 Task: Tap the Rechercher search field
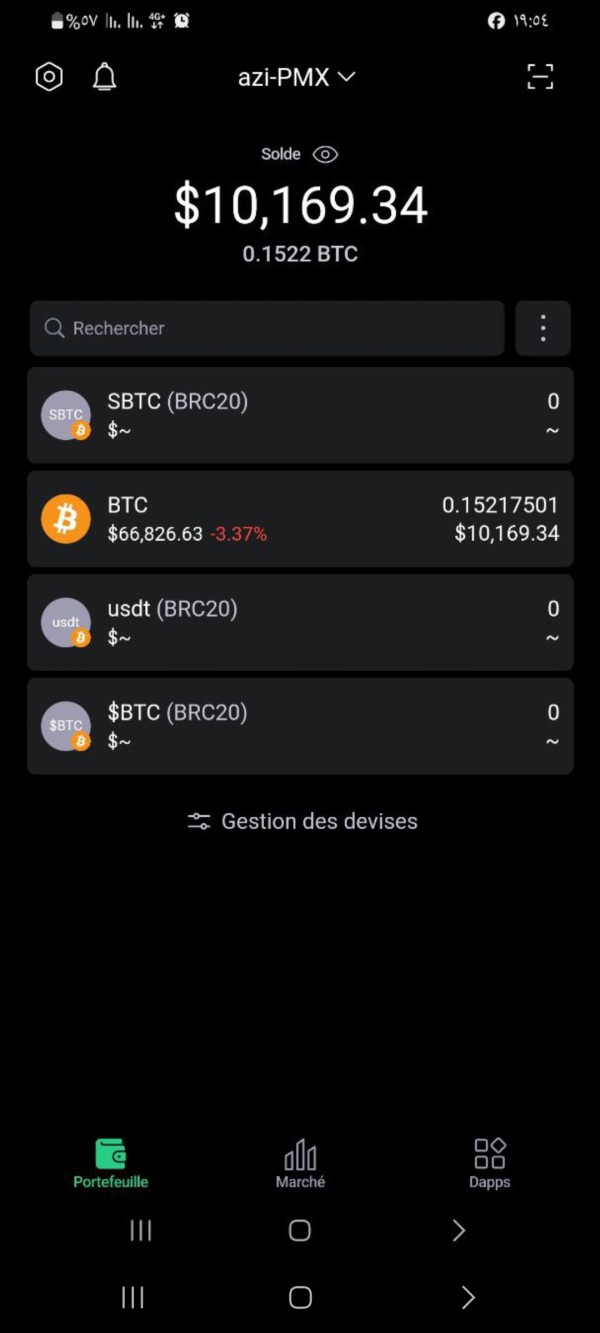(267, 328)
